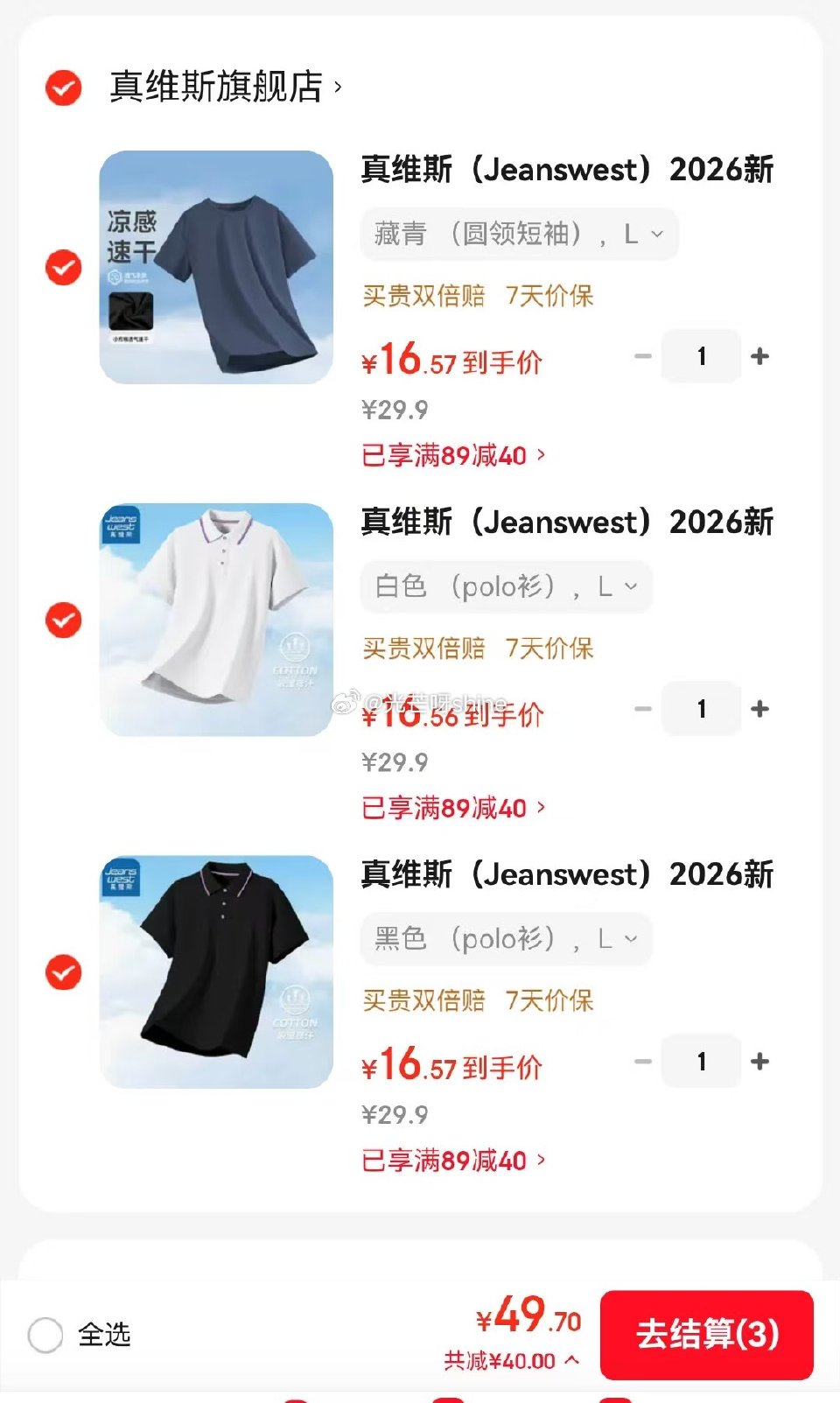Open the 真维斯旗舰店 store page
The image size is (840, 1403).
[223, 86]
